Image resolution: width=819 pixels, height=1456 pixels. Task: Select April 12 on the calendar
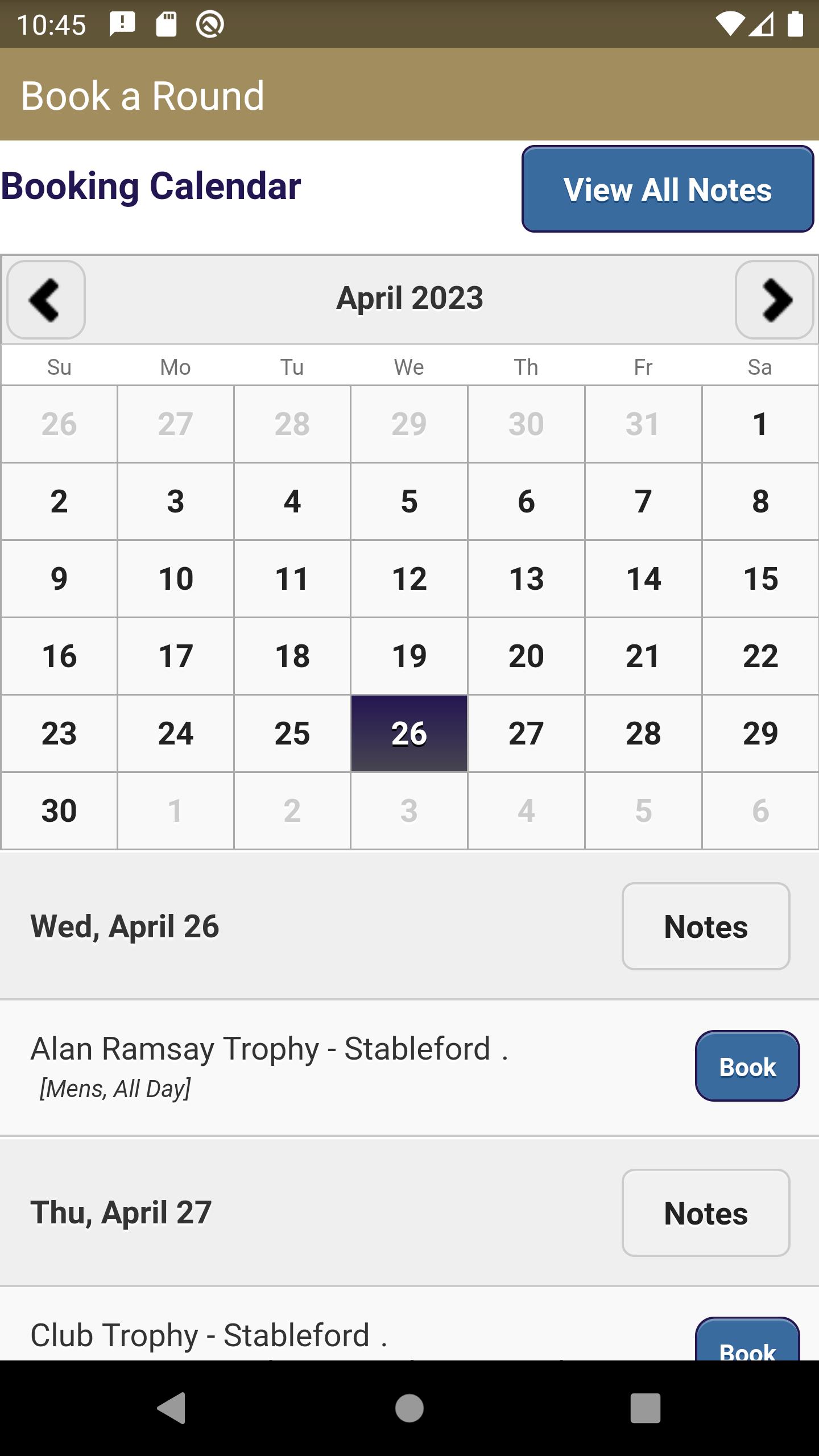pyautogui.click(x=409, y=579)
